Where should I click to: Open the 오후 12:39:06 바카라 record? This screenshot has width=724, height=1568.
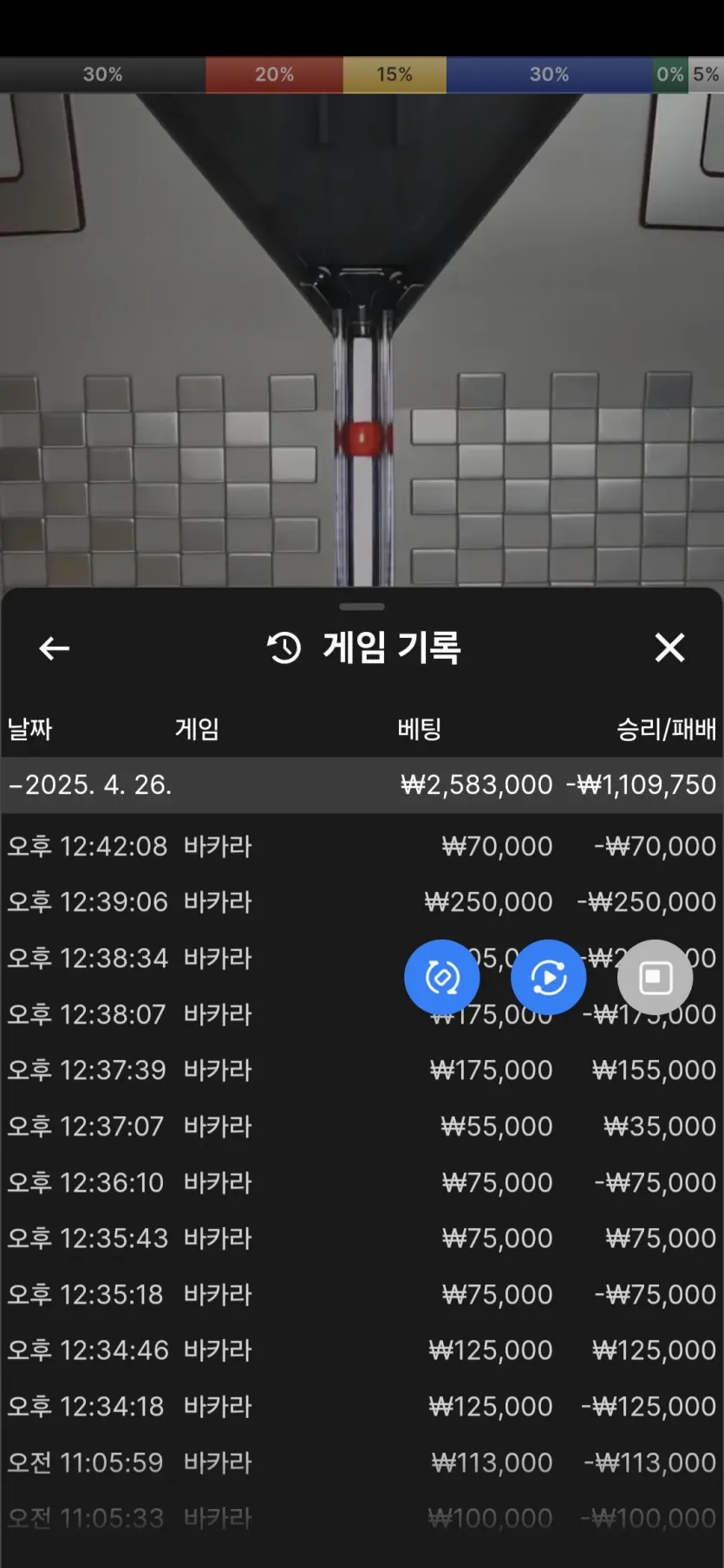(362, 902)
